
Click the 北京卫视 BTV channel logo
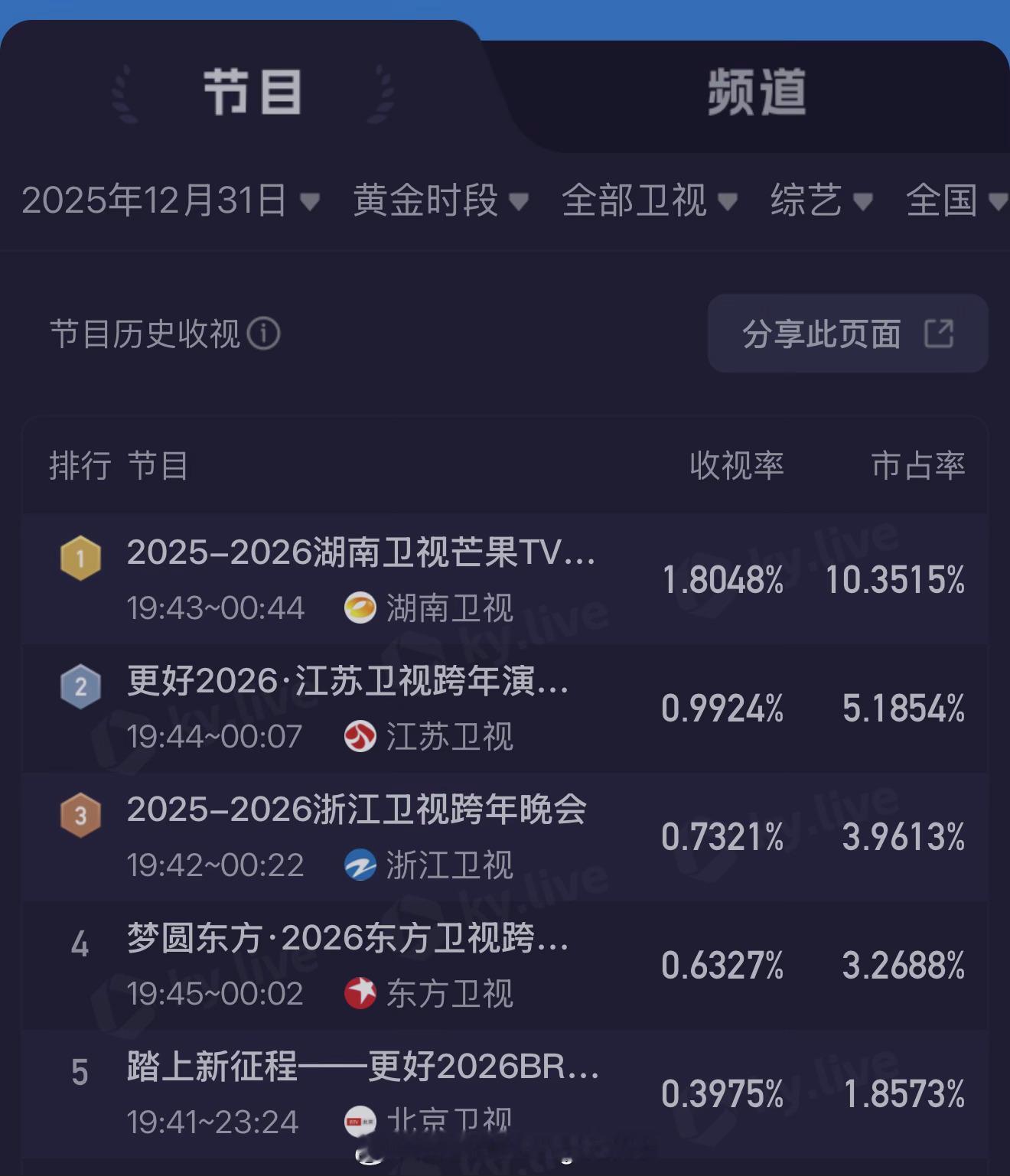360,1119
